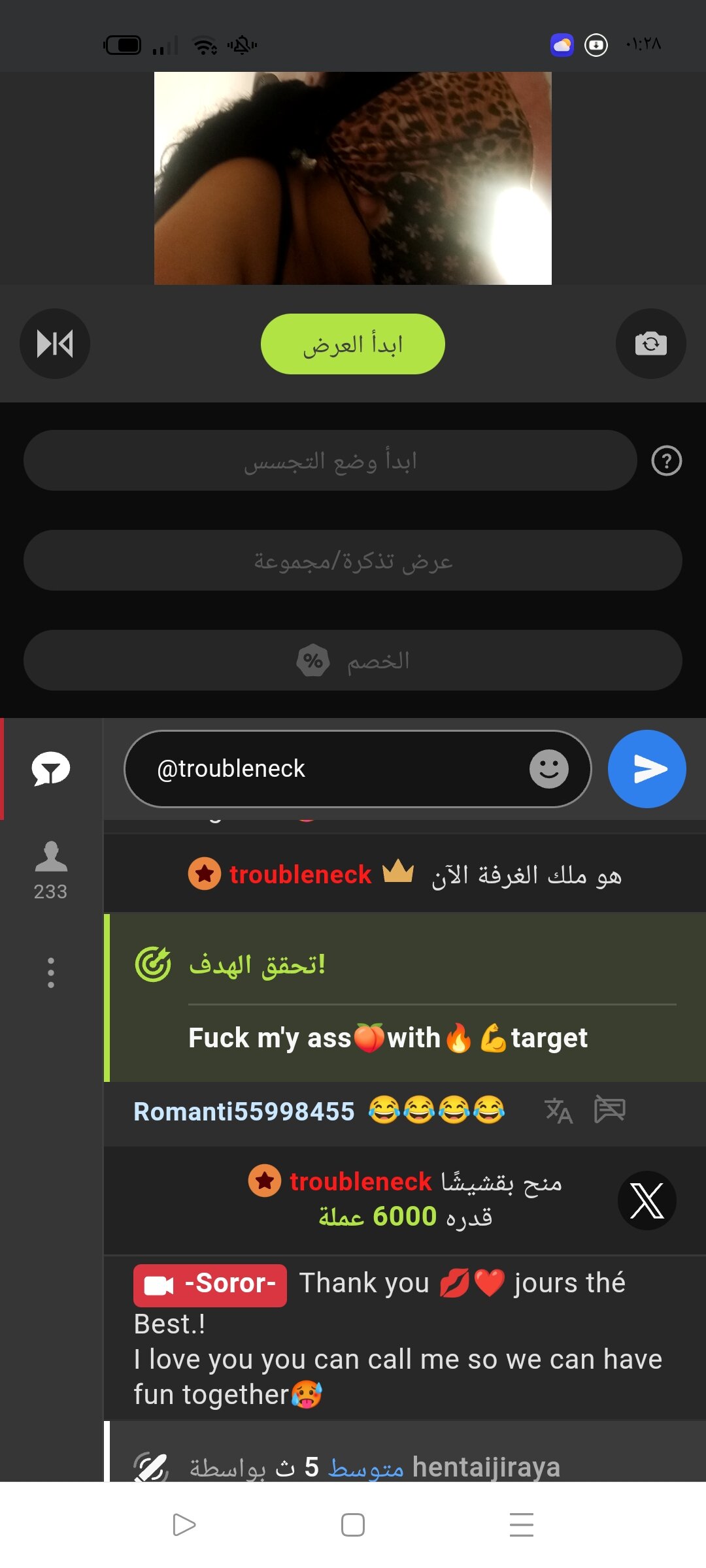The image size is (706, 1568).
Task: Open recent apps from navigation bar
Action: [521, 1525]
